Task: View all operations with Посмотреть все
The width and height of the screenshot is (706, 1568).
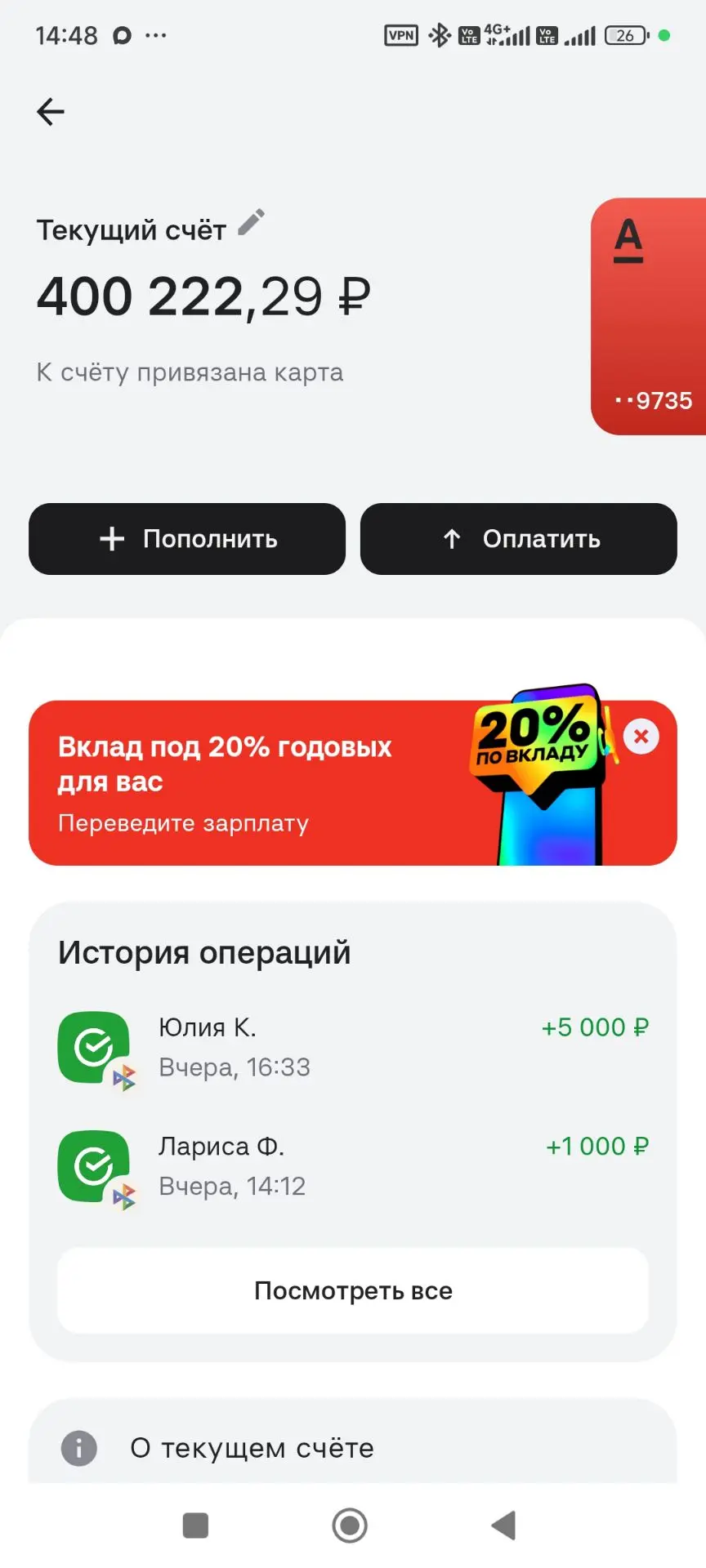Action: [353, 1290]
